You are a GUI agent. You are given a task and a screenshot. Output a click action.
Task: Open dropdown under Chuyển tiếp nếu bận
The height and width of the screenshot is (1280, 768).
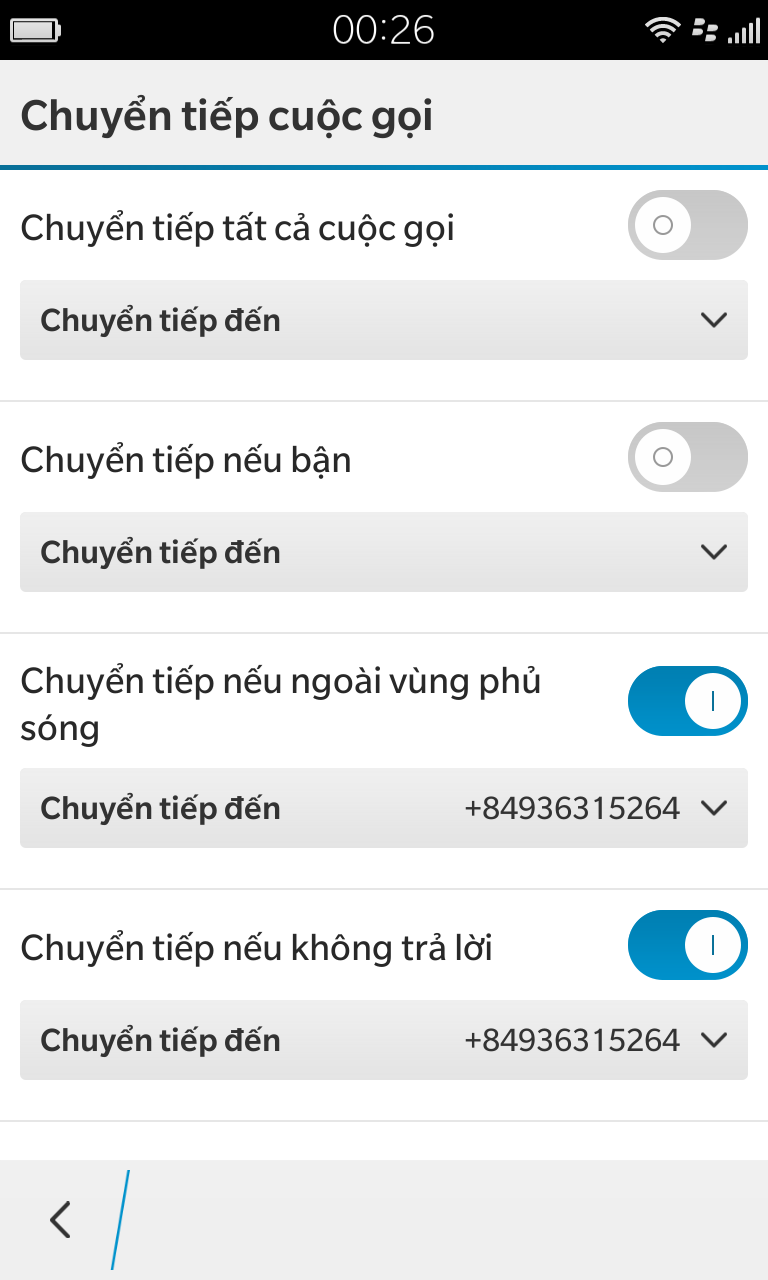384,552
